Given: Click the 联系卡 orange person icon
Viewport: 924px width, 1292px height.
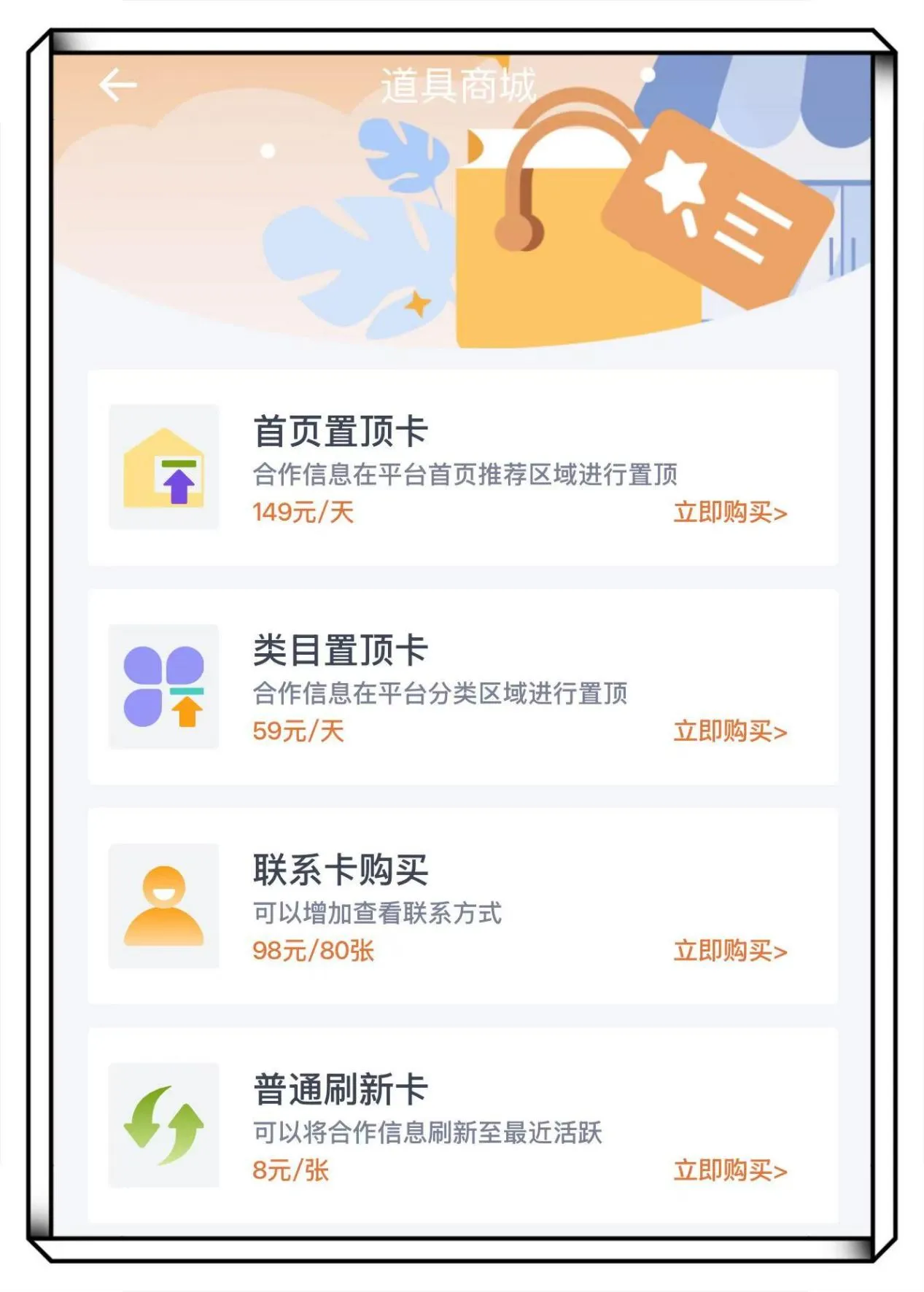Looking at the screenshot, I should (x=163, y=904).
